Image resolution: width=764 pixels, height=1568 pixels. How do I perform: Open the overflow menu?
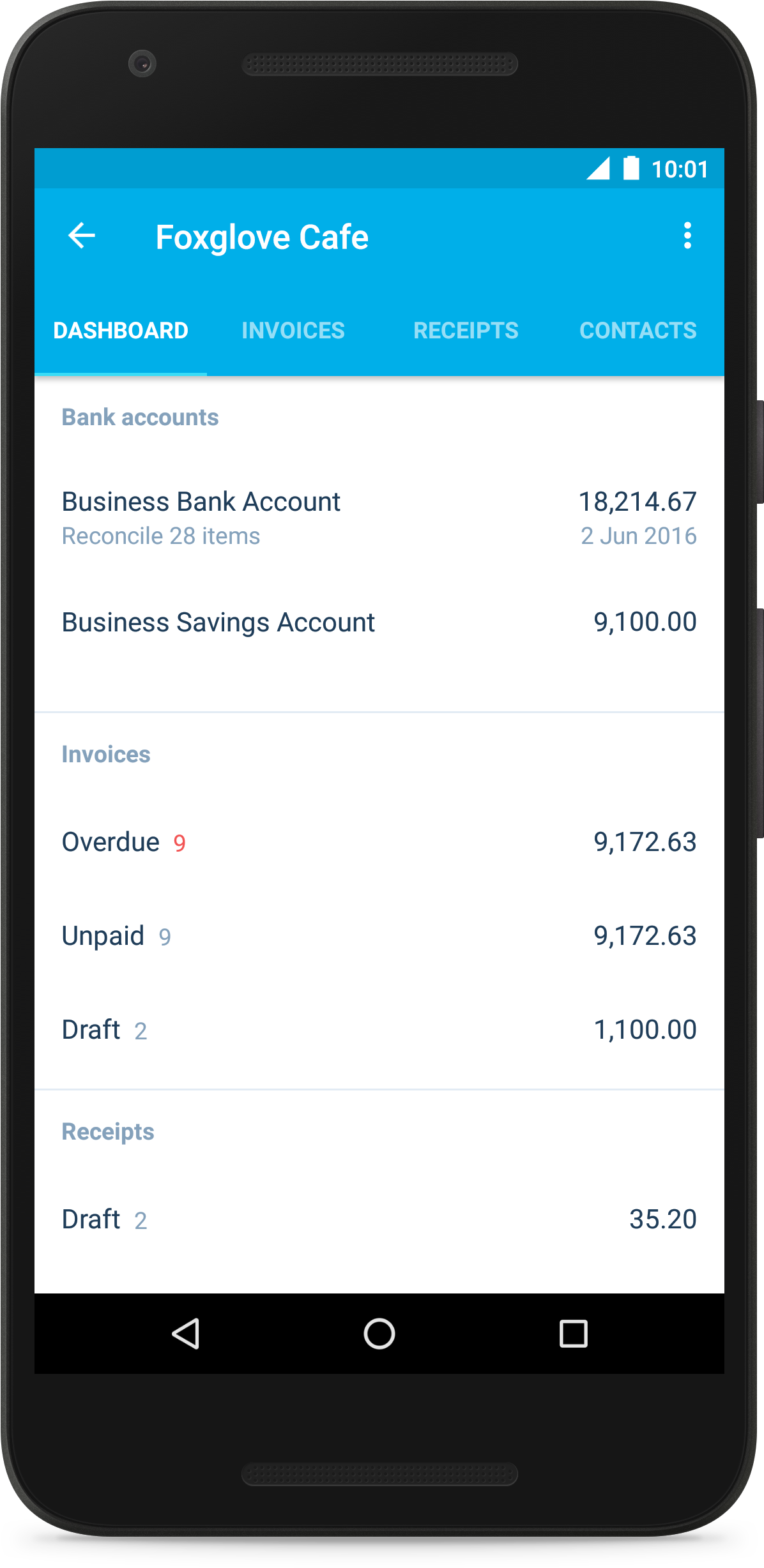687,236
